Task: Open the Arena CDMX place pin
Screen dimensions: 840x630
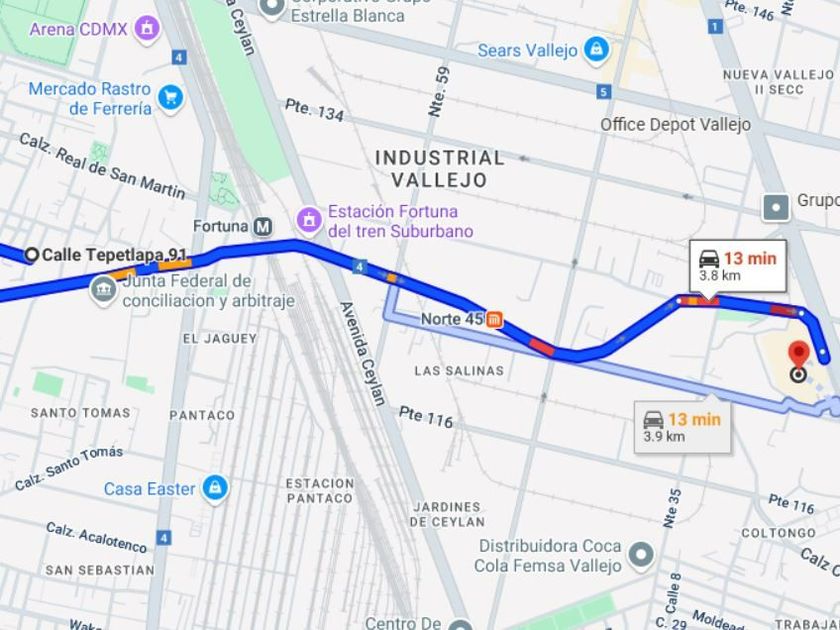Action: (147, 28)
